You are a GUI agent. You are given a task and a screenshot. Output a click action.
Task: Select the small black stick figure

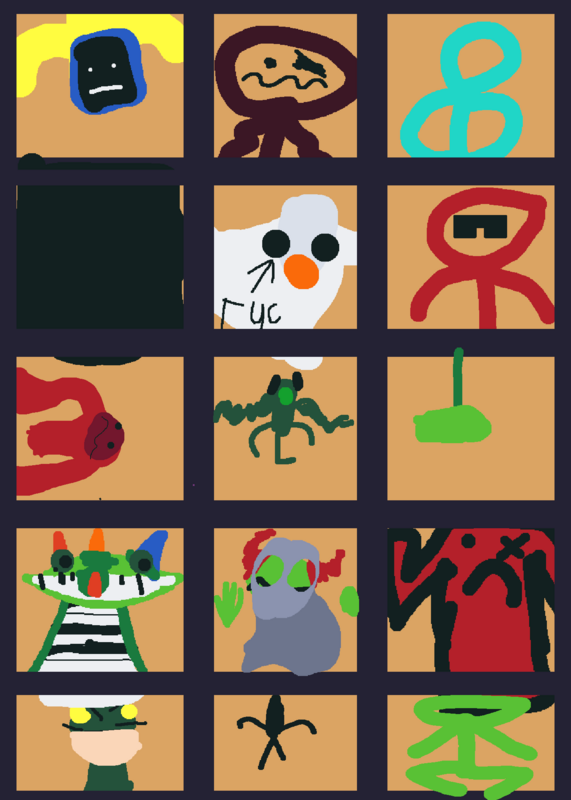pos(285,743)
